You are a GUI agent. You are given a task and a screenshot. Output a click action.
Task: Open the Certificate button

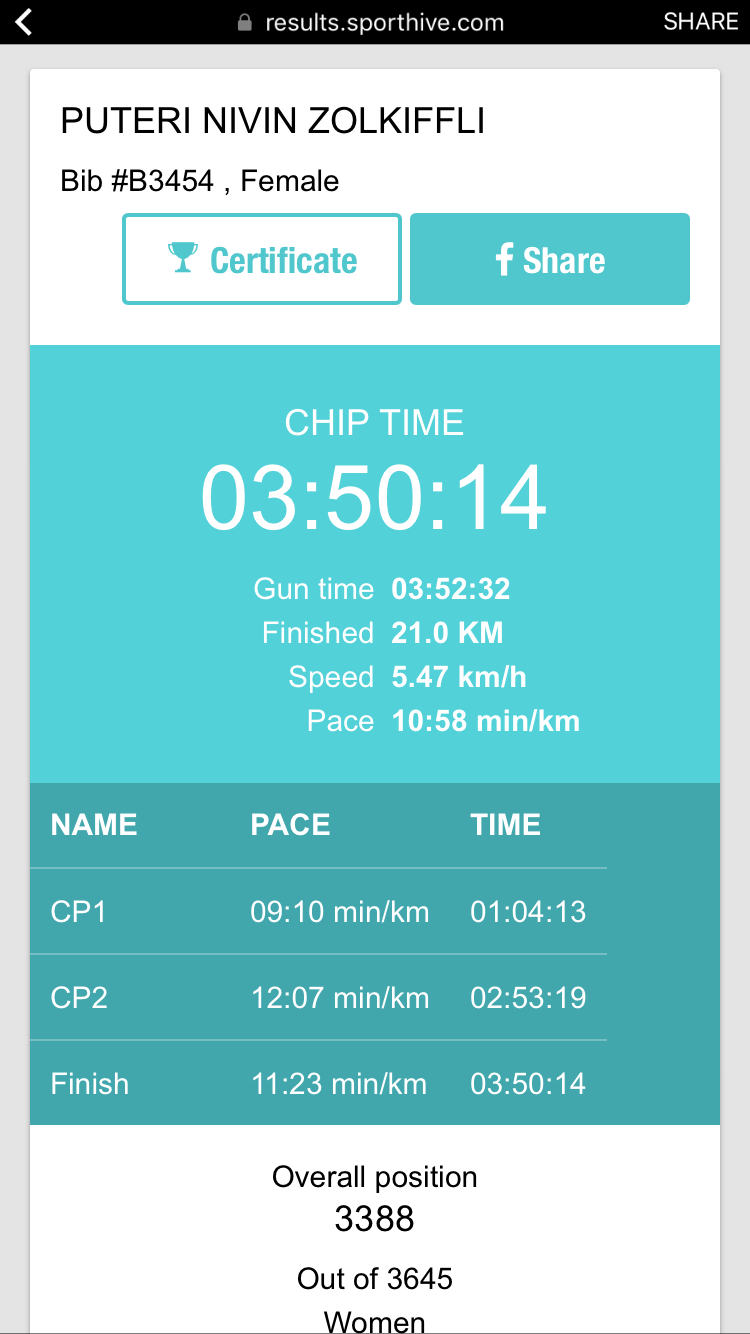click(262, 259)
